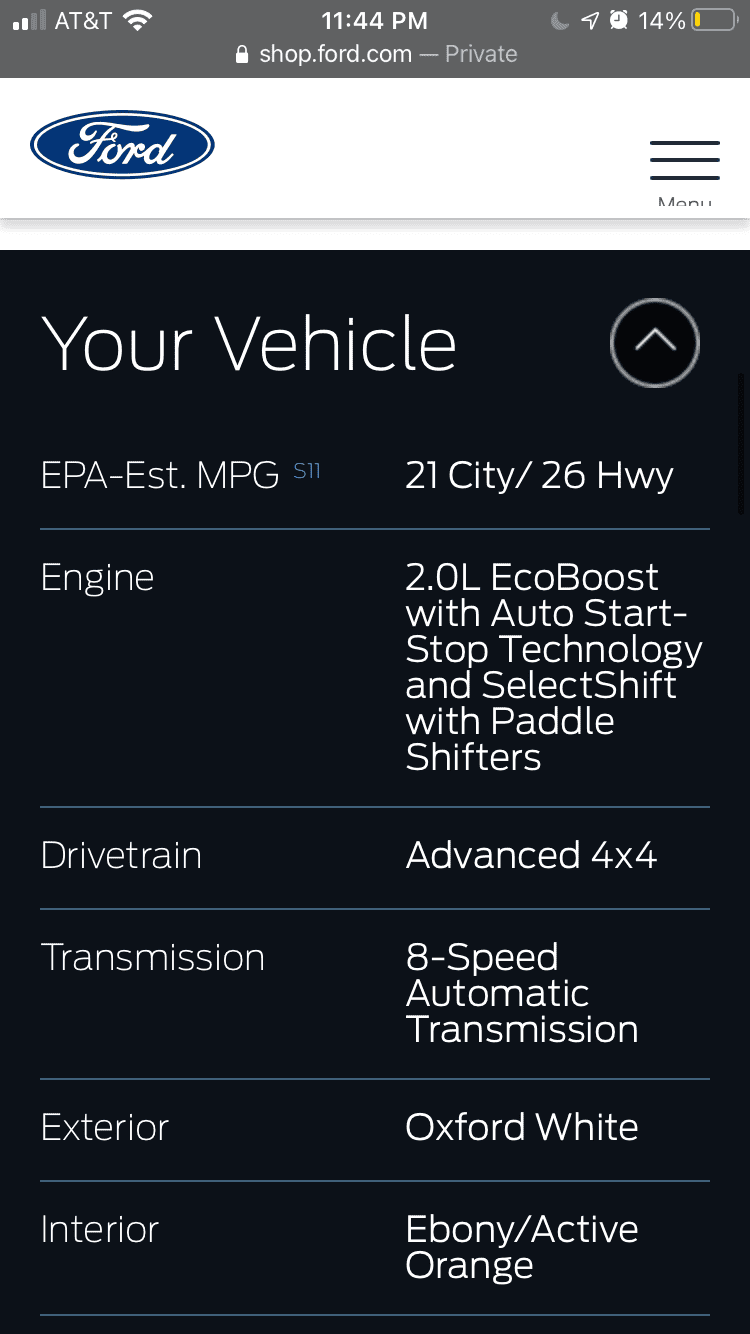750x1334 pixels.
Task: Open the hamburger Menu icon
Action: point(684,159)
